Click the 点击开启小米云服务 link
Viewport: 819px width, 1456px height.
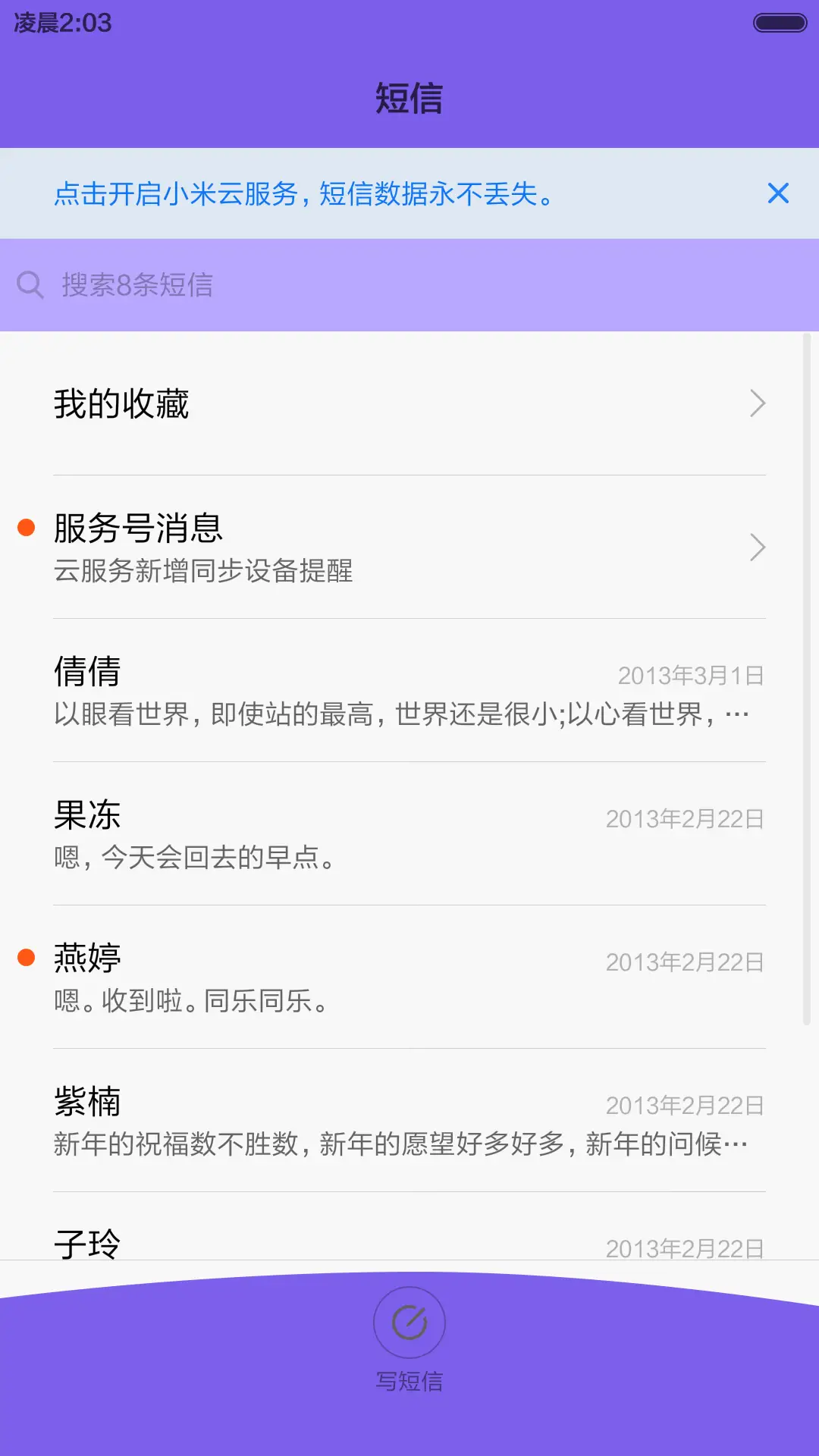(303, 196)
